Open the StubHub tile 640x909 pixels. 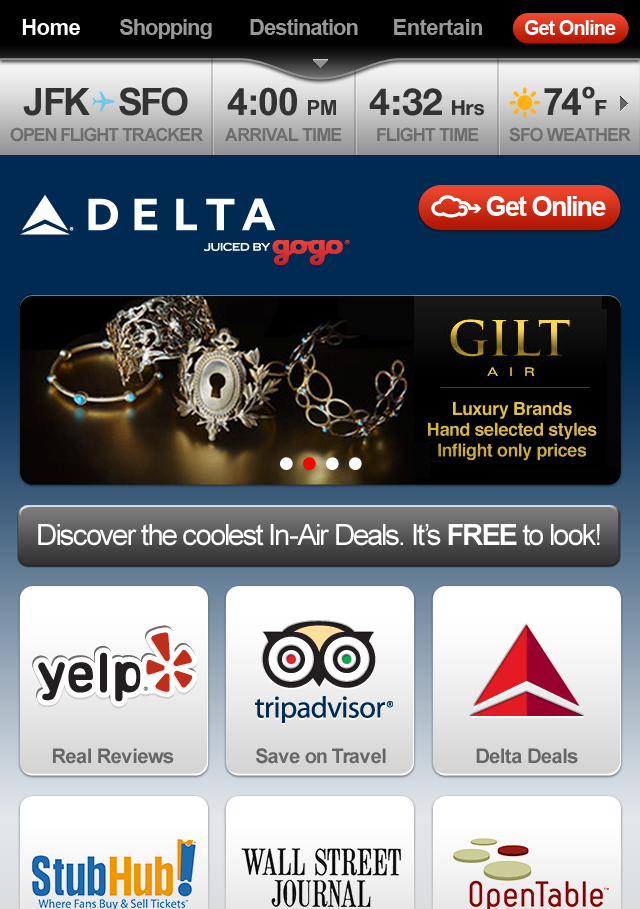[x=114, y=855]
